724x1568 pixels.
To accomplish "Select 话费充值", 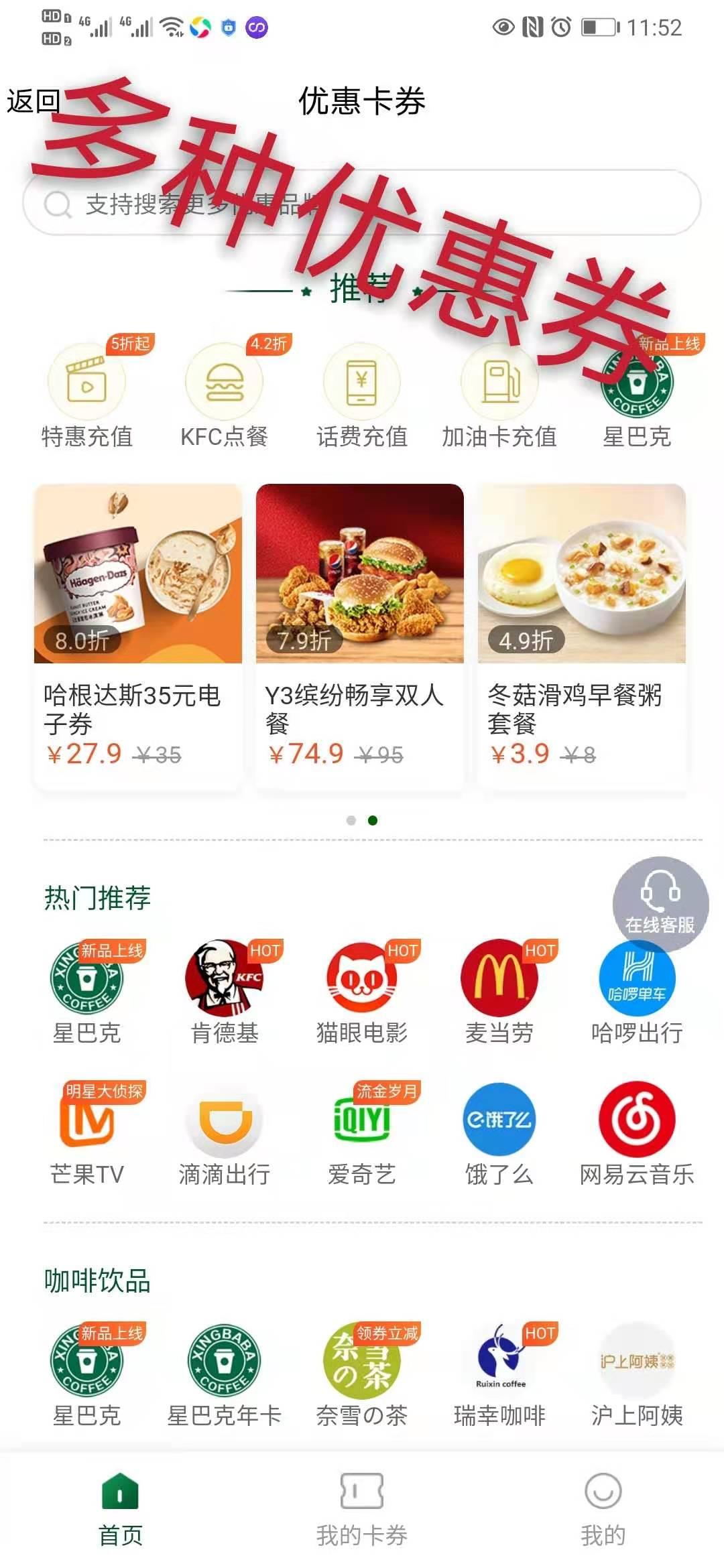I will 362,395.
